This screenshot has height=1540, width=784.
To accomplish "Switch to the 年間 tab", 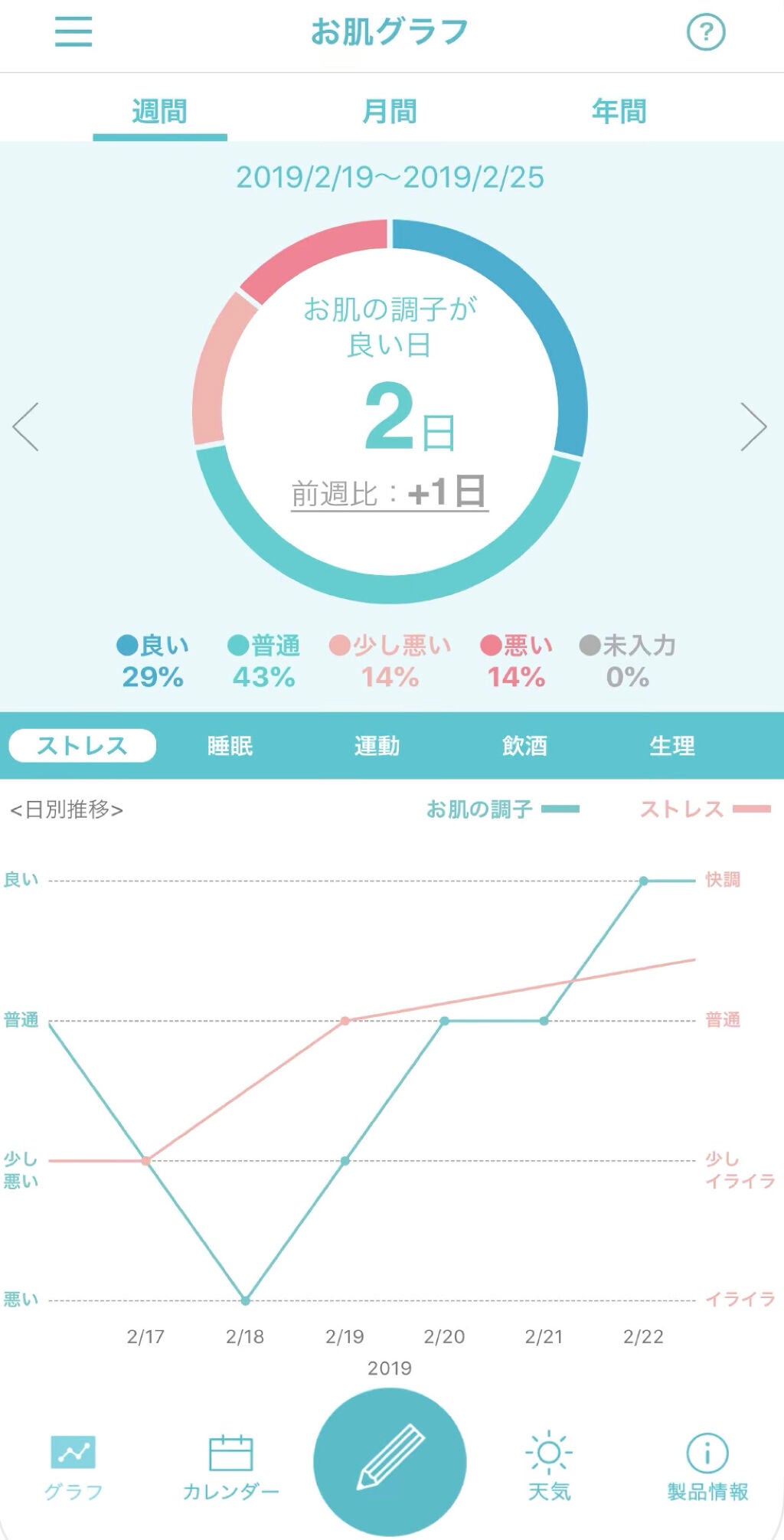I will click(619, 112).
